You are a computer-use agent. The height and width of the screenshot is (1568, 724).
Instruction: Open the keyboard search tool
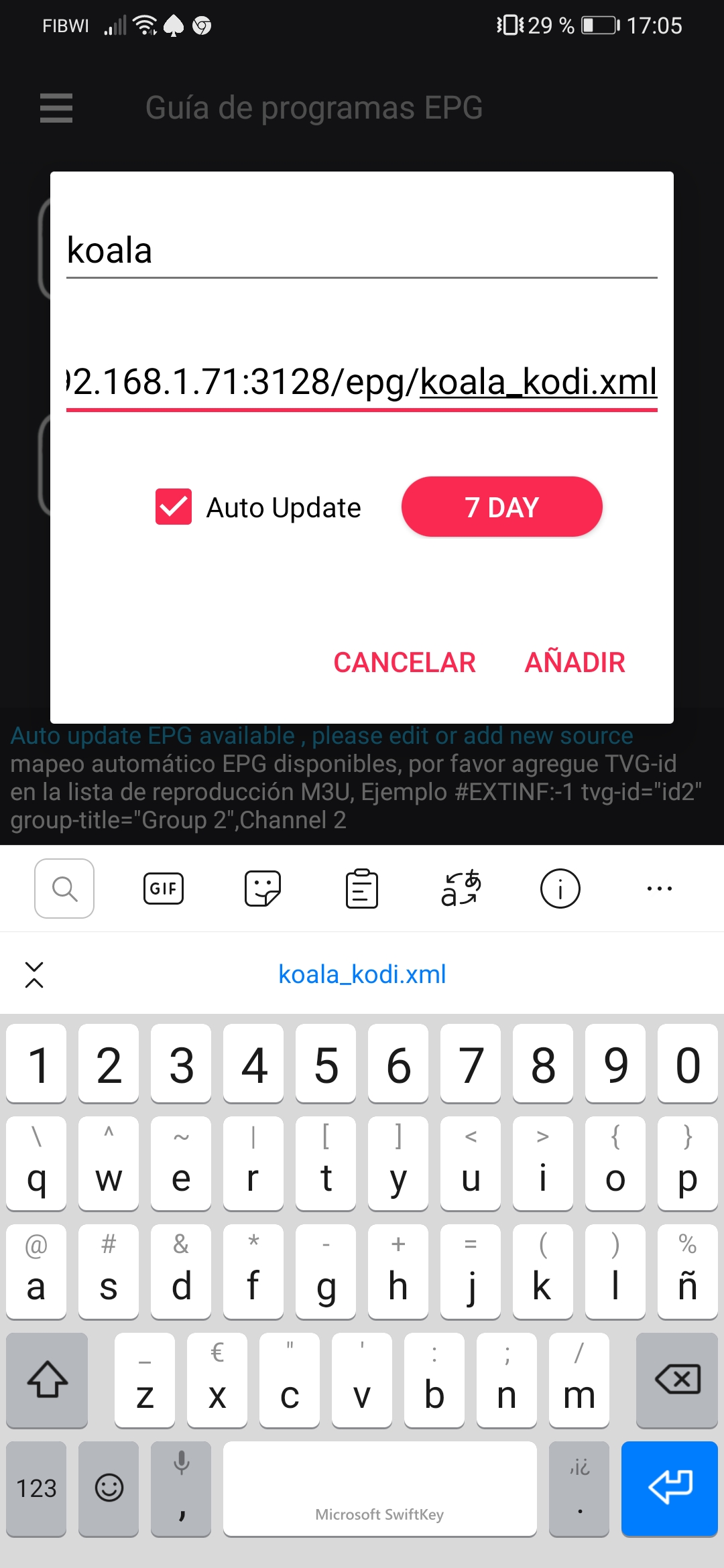pos(64,889)
